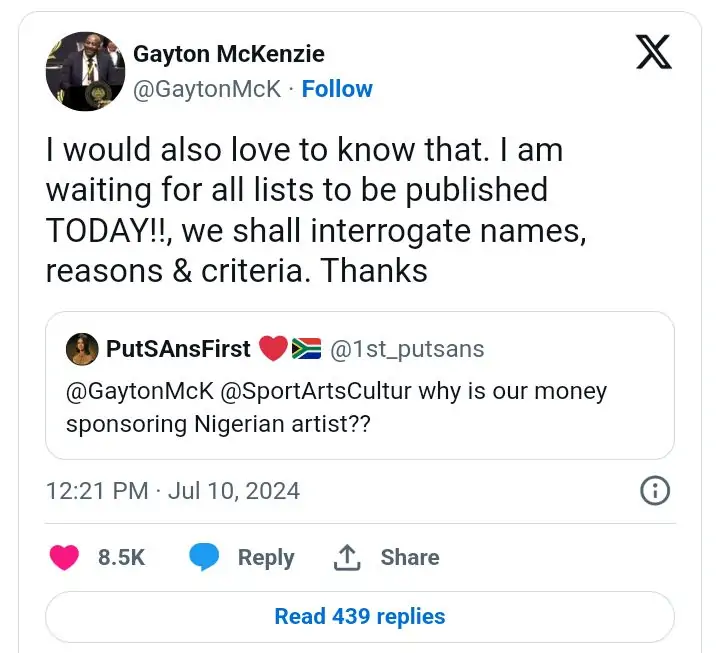Open the tweet info icon

654,491
